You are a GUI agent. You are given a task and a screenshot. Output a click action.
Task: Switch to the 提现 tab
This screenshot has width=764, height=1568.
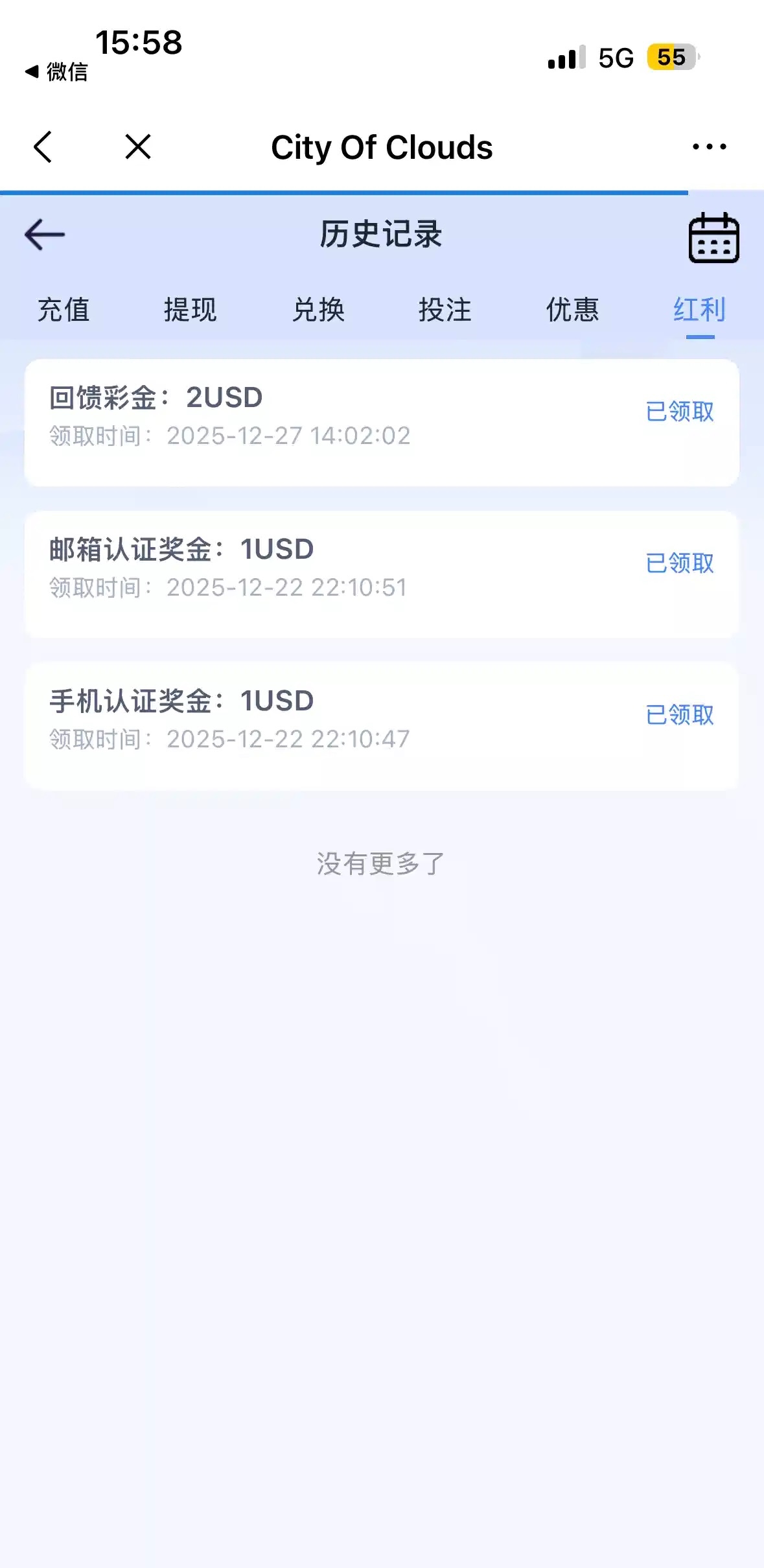click(x=191, y=310)
